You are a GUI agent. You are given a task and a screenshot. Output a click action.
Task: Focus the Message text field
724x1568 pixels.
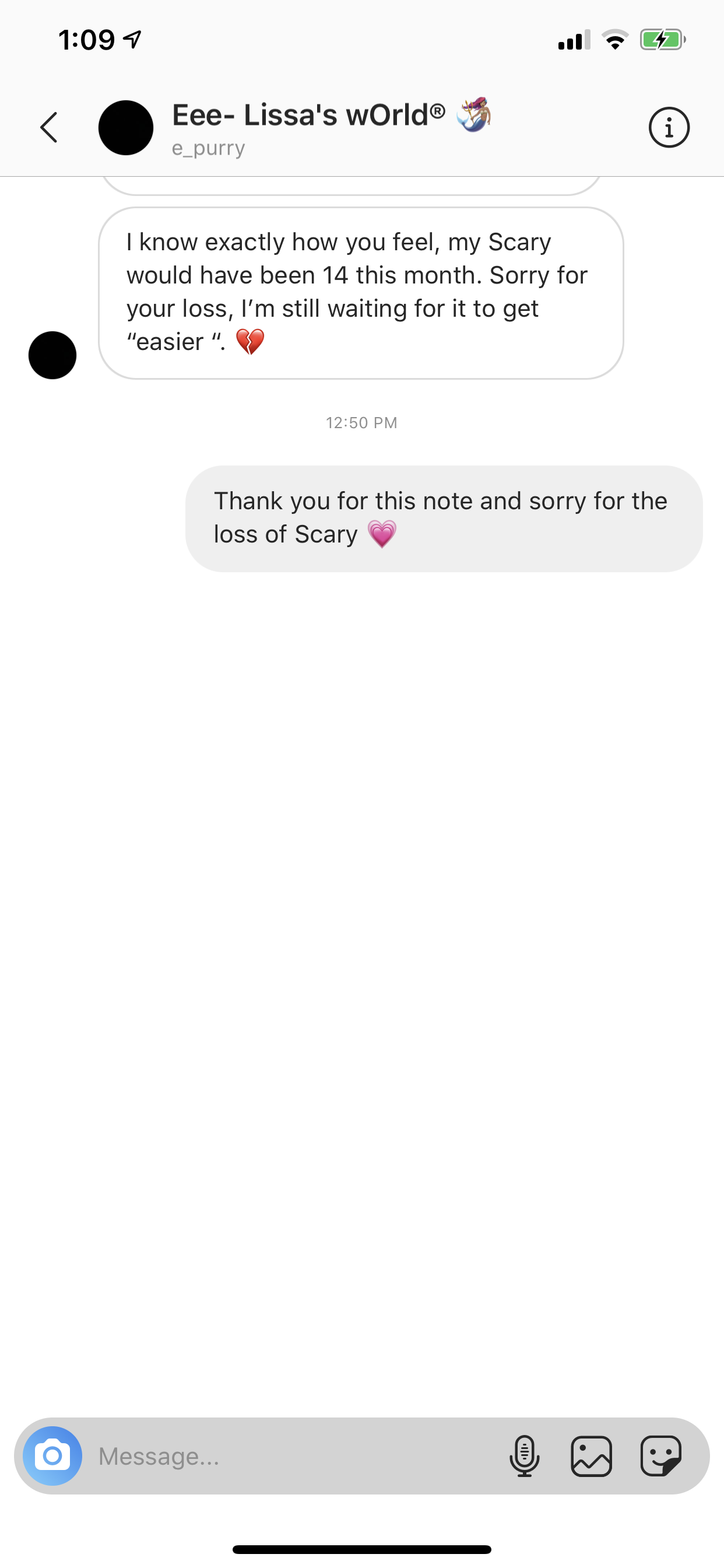(292, 1456)
